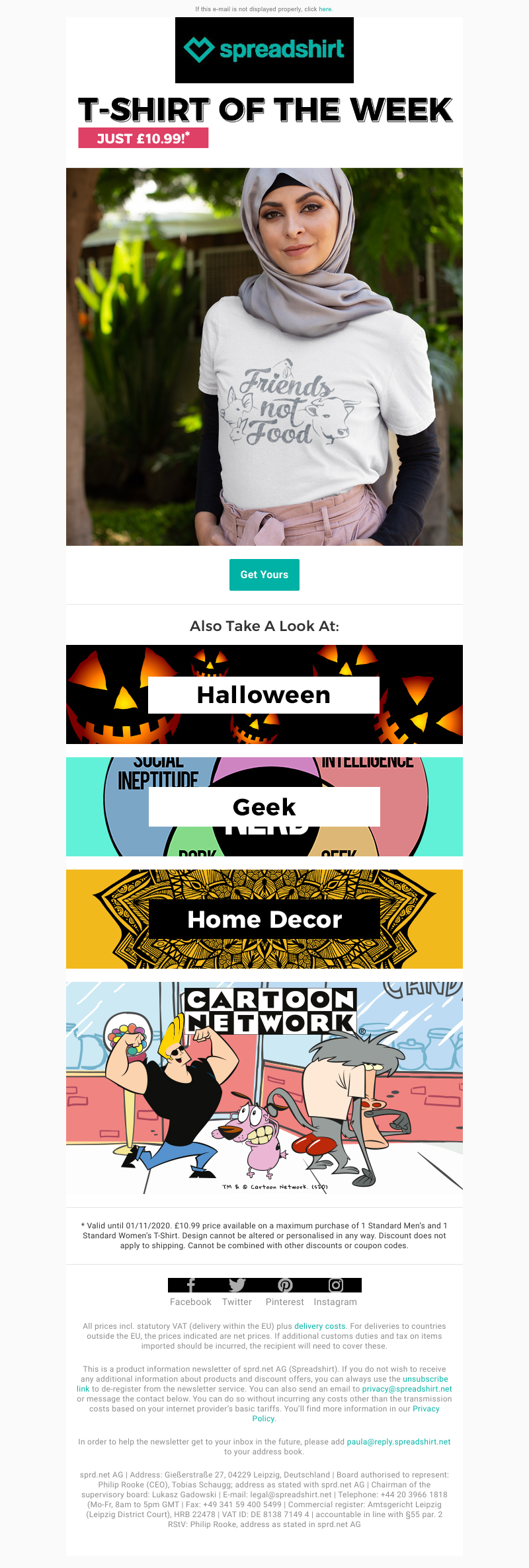Open the Home Decor banner
Screen dimensions: 529x1568
[x=264, y=919]
